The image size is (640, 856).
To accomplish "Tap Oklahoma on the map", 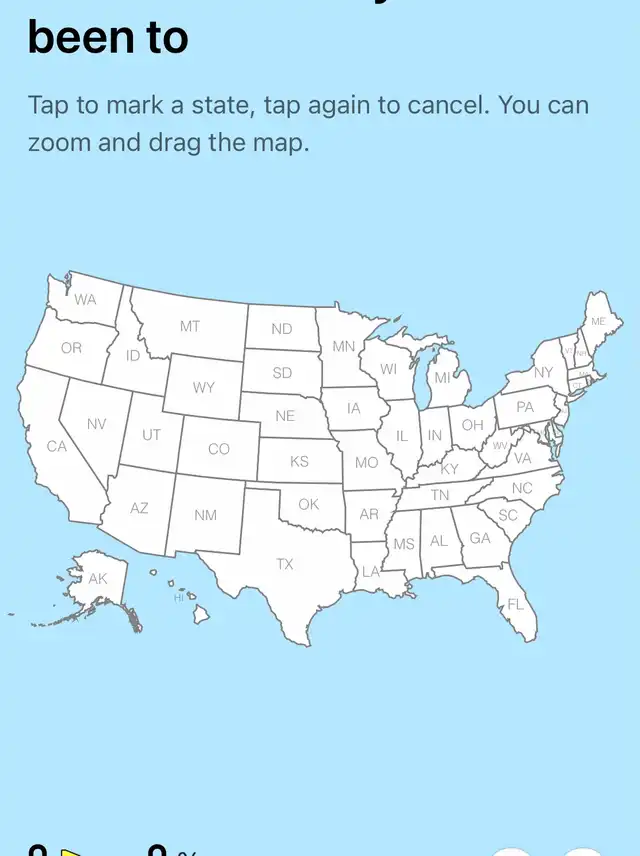I will point(309,504).
